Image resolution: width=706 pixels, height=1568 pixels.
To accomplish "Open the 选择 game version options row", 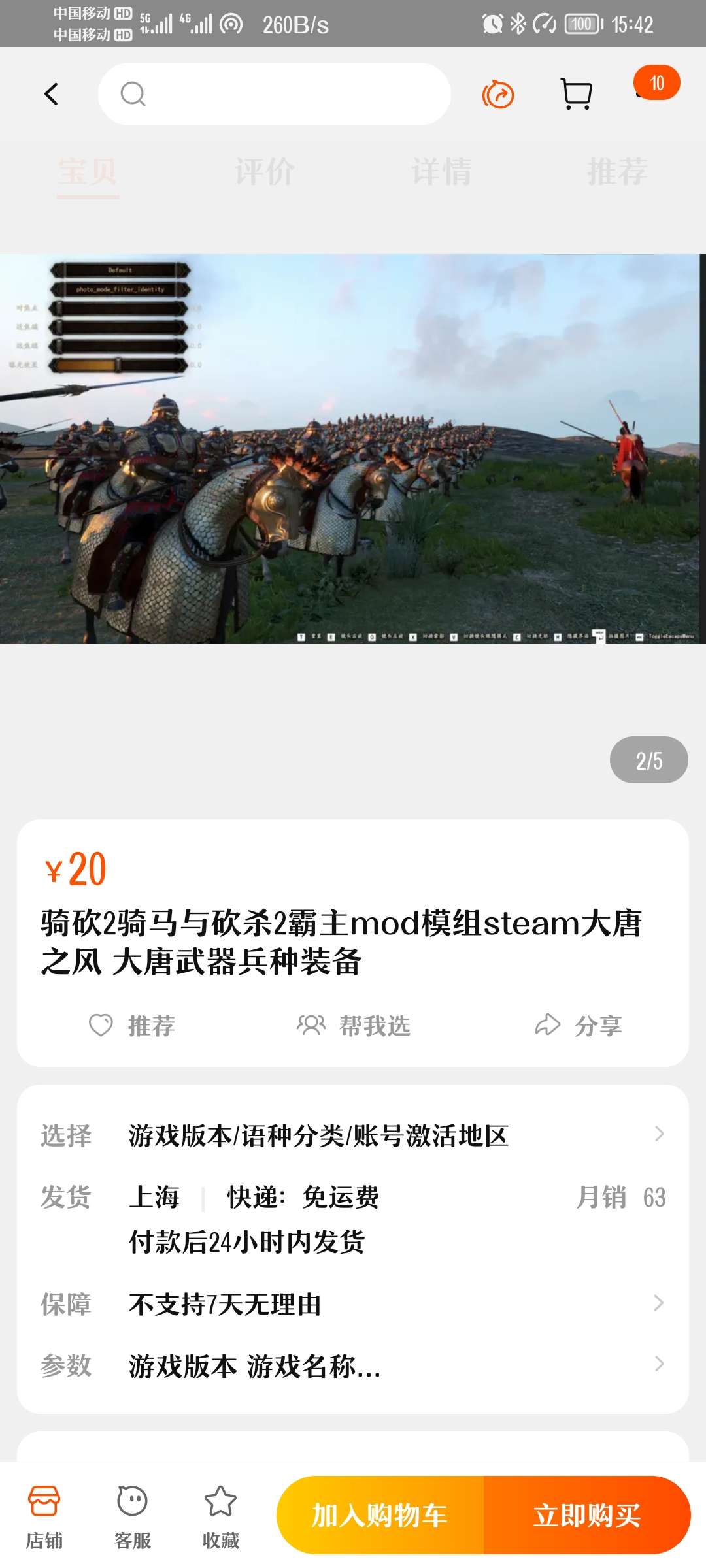I will pos(353,1135).
